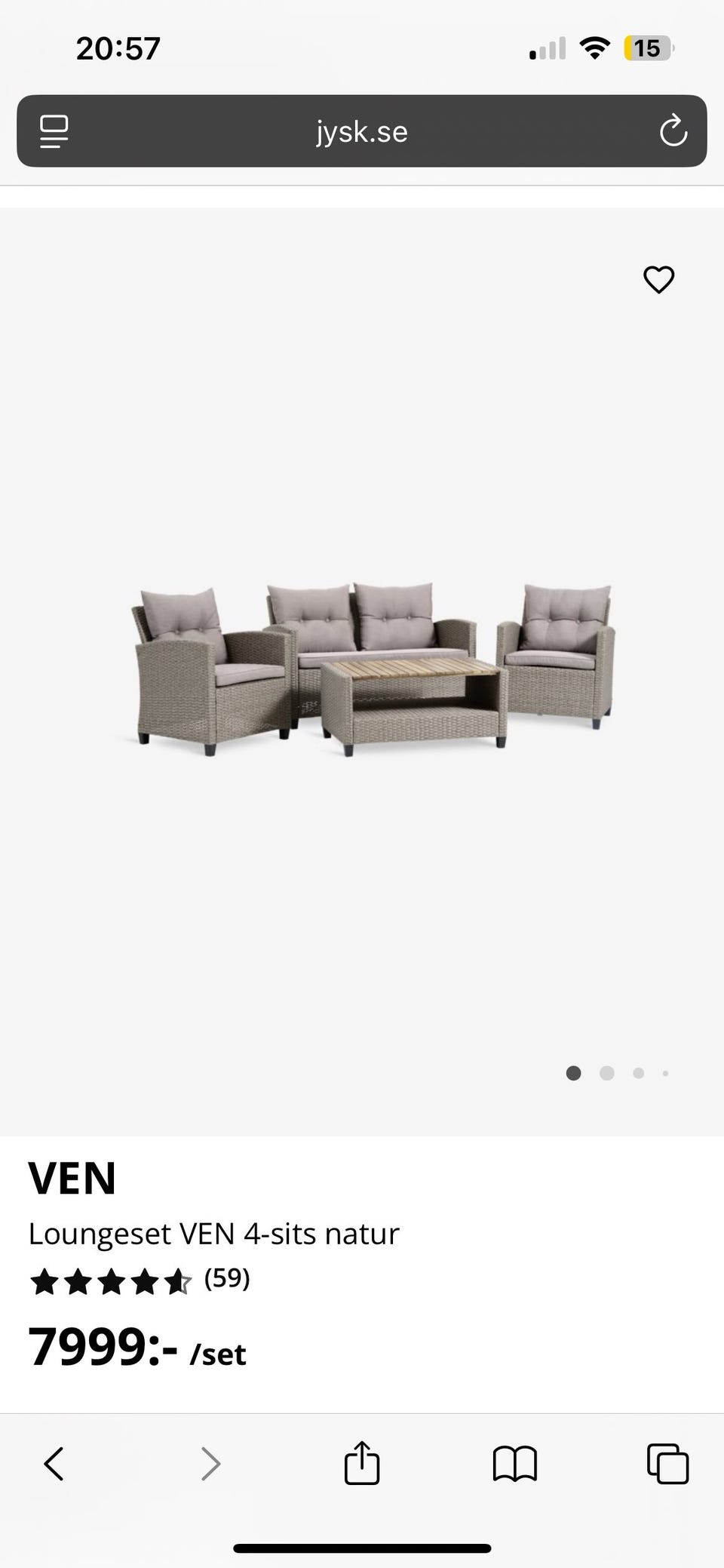Image resolution: width=724 pixels, height=1568 pixels.
Task: Go back to the previous page
Action: click(x=54, y=1464)
